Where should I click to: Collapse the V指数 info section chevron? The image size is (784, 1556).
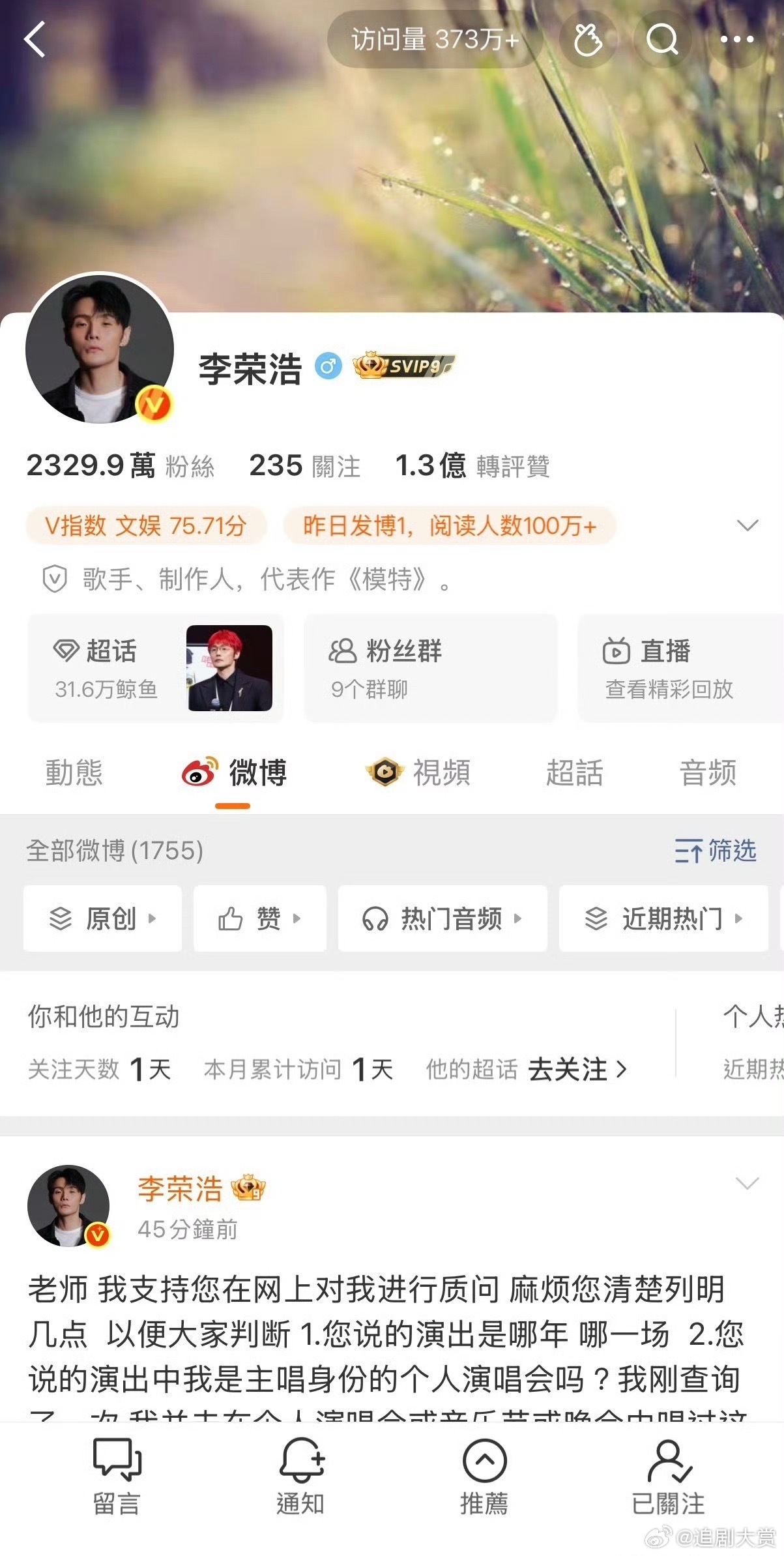pyautogui.click(x=746, y=524)
